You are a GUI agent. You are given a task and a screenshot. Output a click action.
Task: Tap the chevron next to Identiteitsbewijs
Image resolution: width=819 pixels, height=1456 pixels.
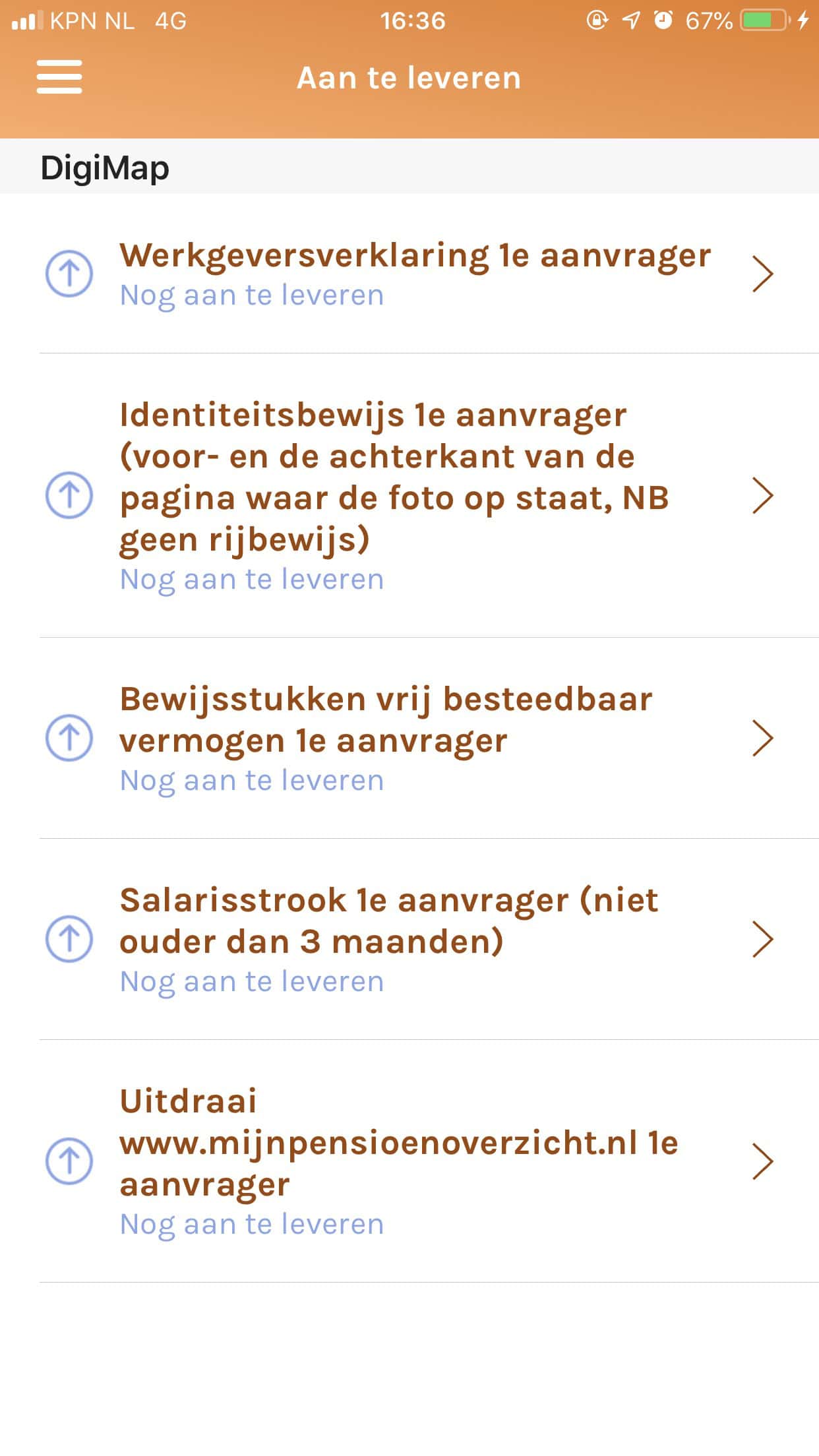(x=763, y=496)
